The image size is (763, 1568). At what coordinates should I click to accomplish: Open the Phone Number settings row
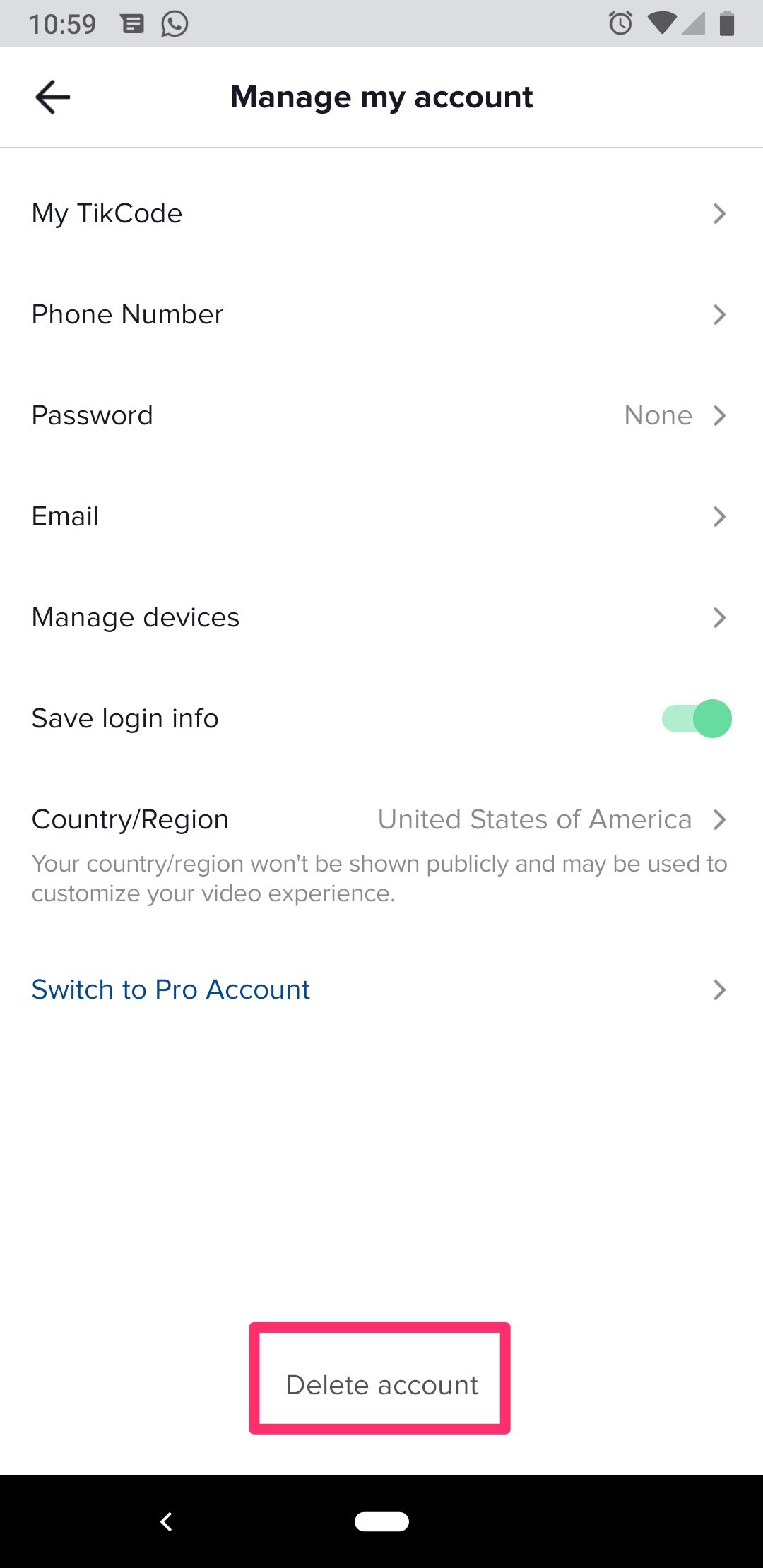[x=381, y=314]
